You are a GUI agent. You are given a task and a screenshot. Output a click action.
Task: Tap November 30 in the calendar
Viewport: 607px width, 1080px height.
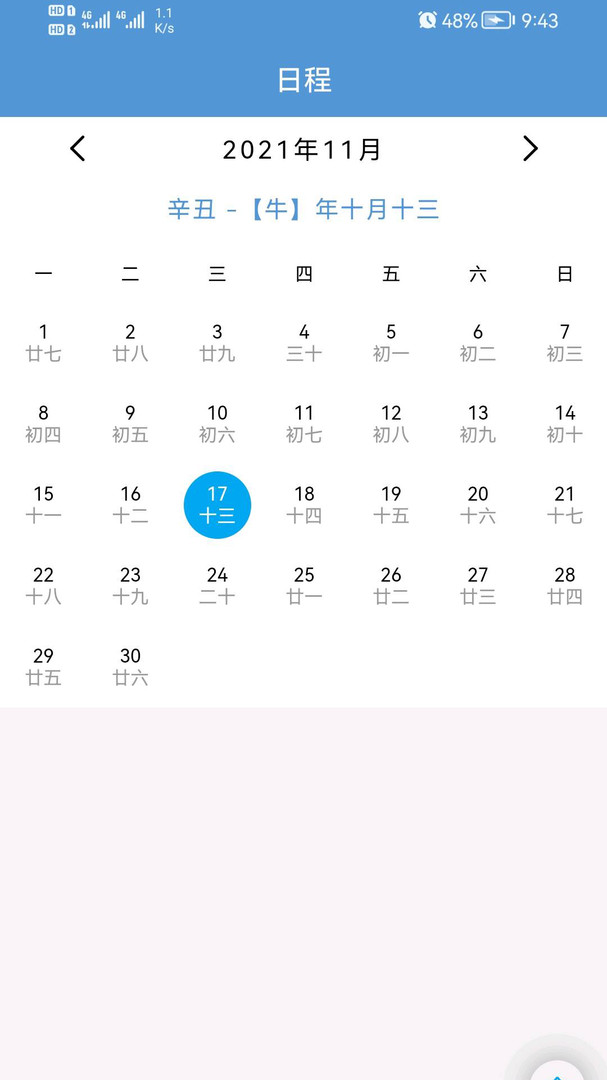(130, 666)
